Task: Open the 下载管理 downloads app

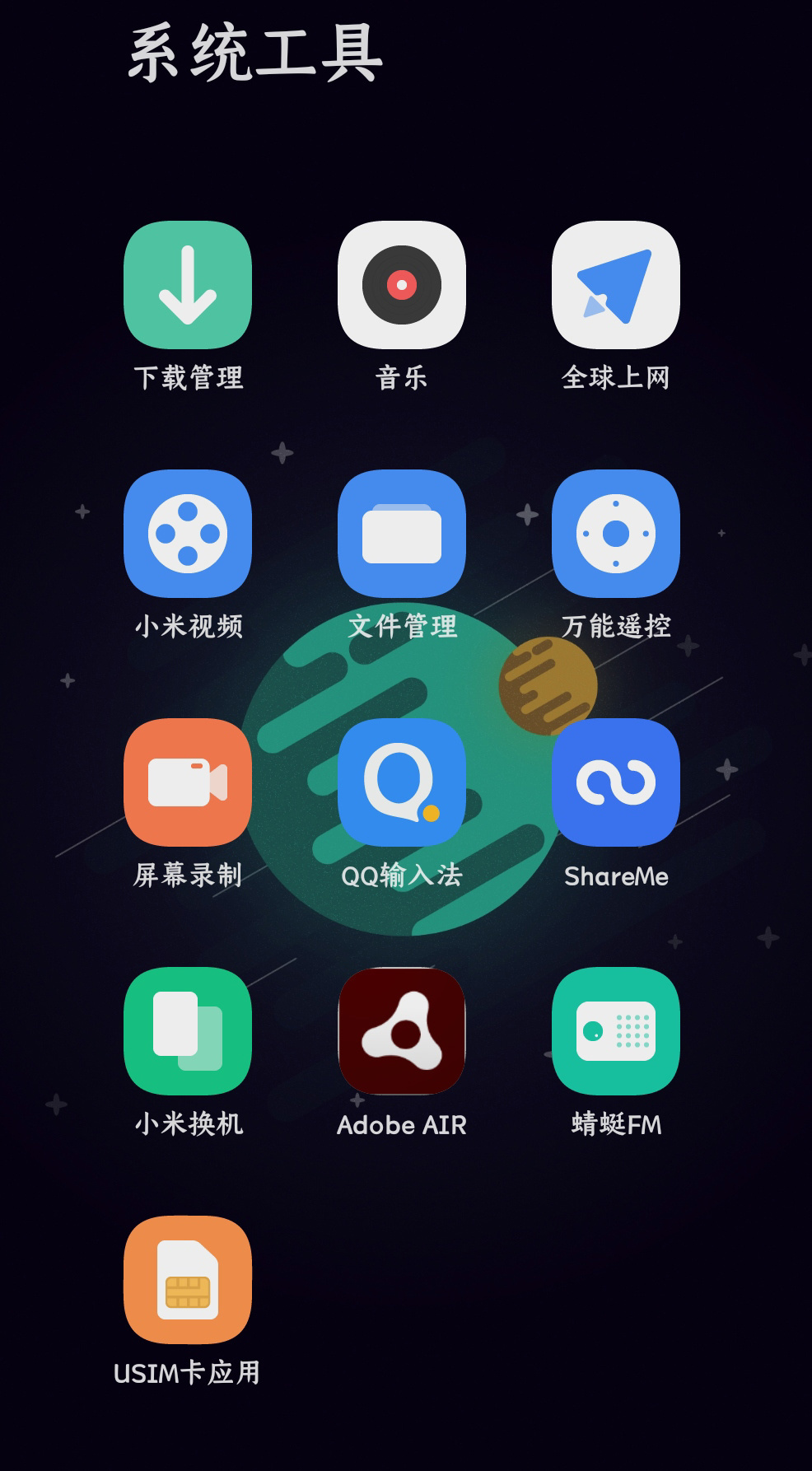Action: [x=188, y=285]
